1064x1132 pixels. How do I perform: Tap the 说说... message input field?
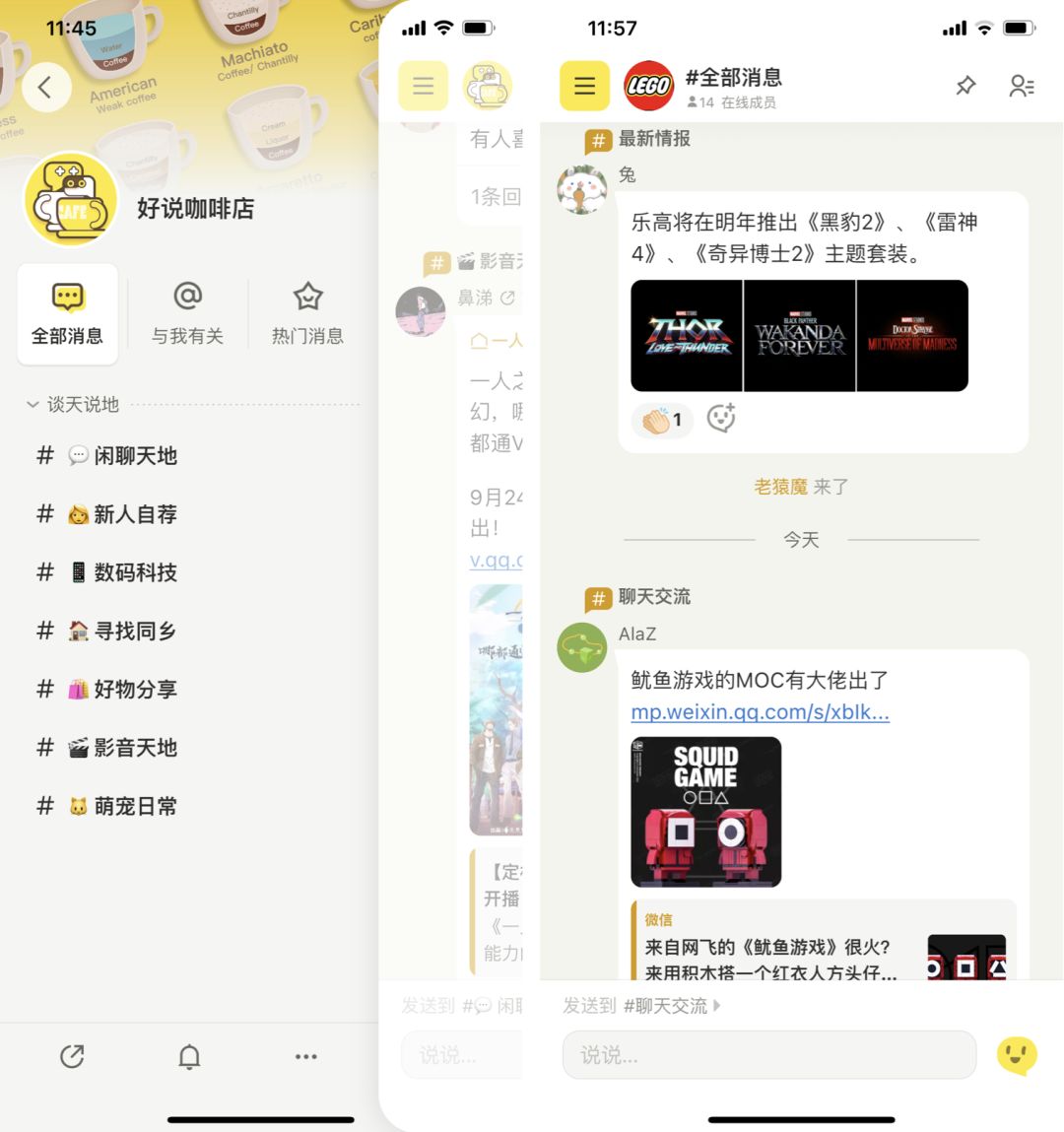(x=768, y=1054)
